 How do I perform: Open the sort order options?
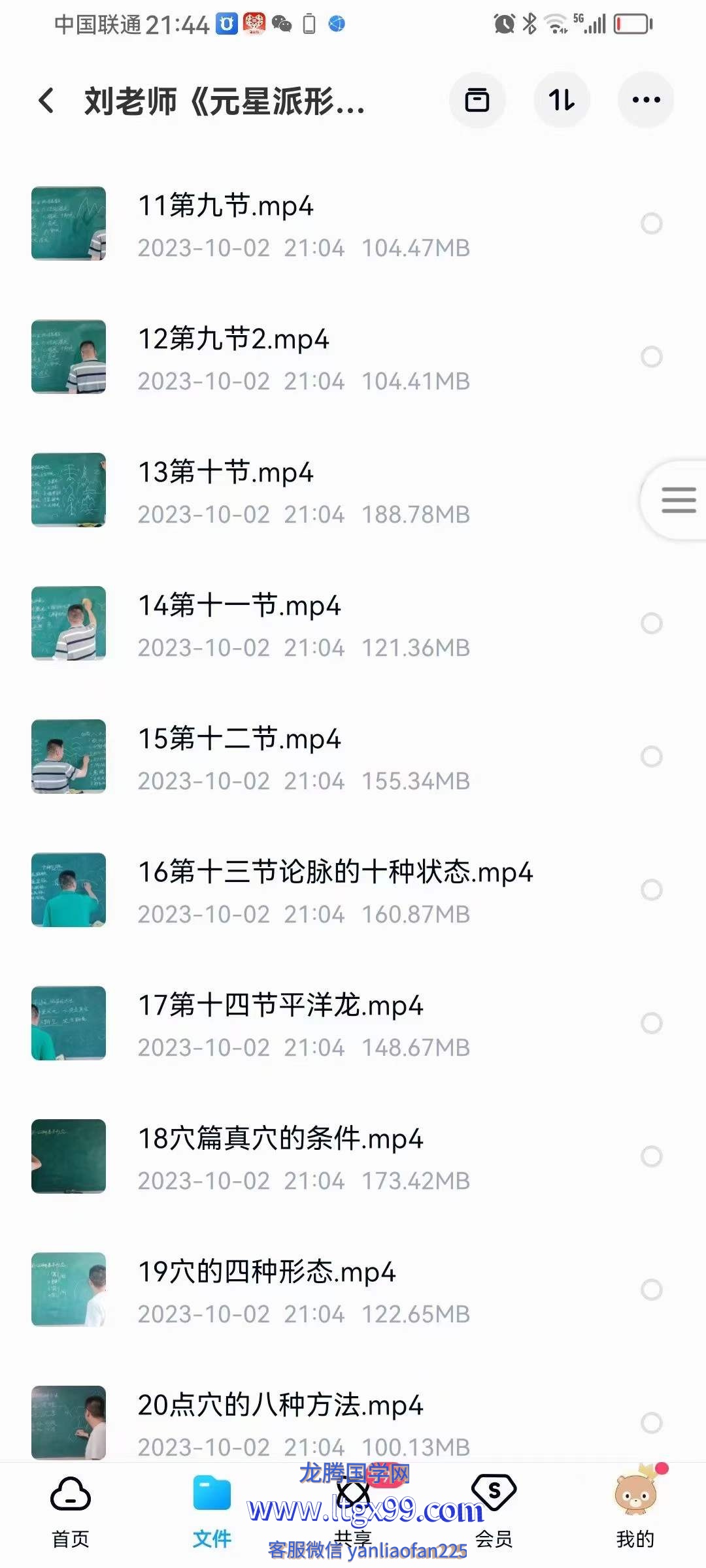562,100
